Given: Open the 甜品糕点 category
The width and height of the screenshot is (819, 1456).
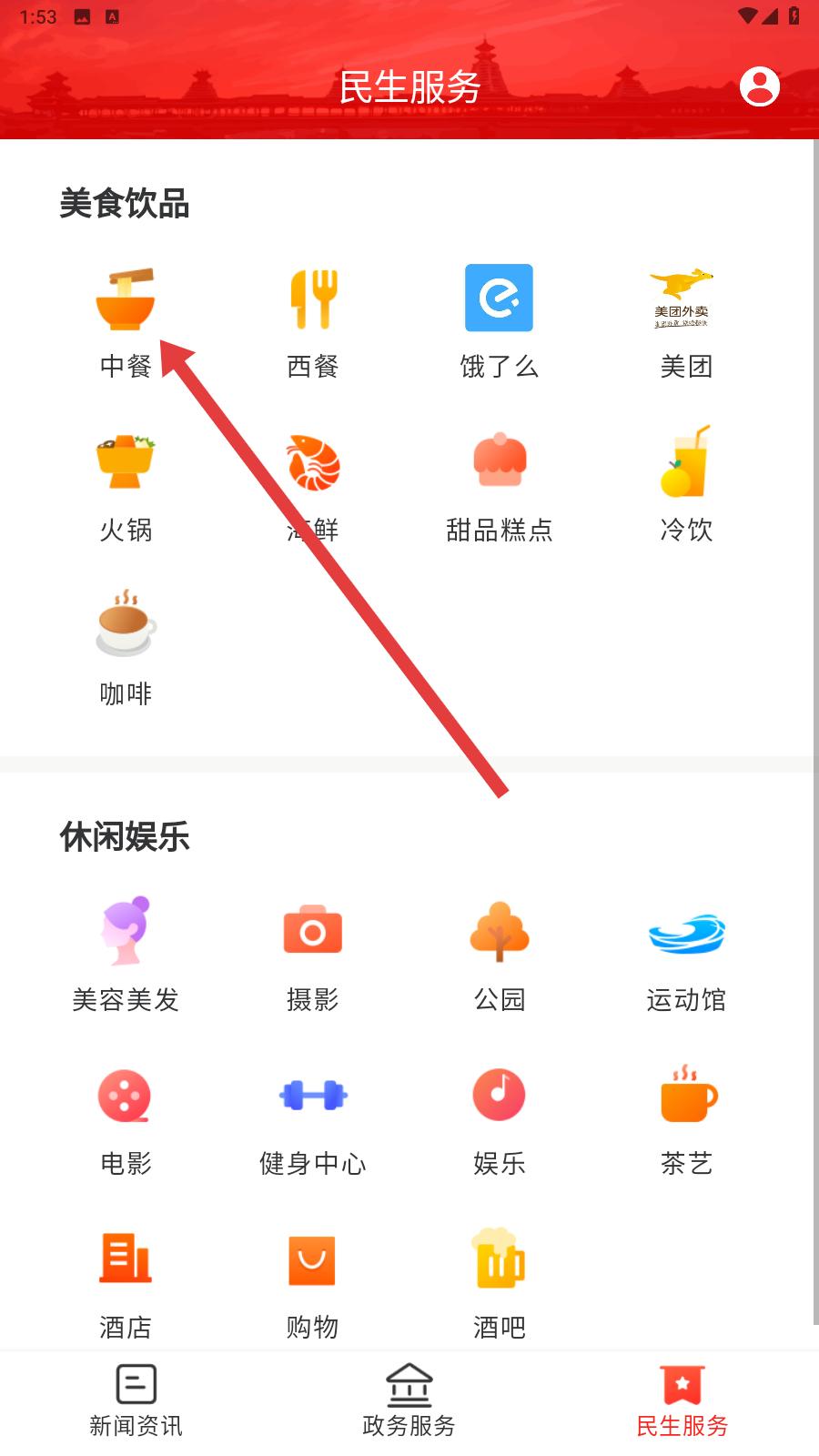Looking at the screenshot, I should click(499, 486).
